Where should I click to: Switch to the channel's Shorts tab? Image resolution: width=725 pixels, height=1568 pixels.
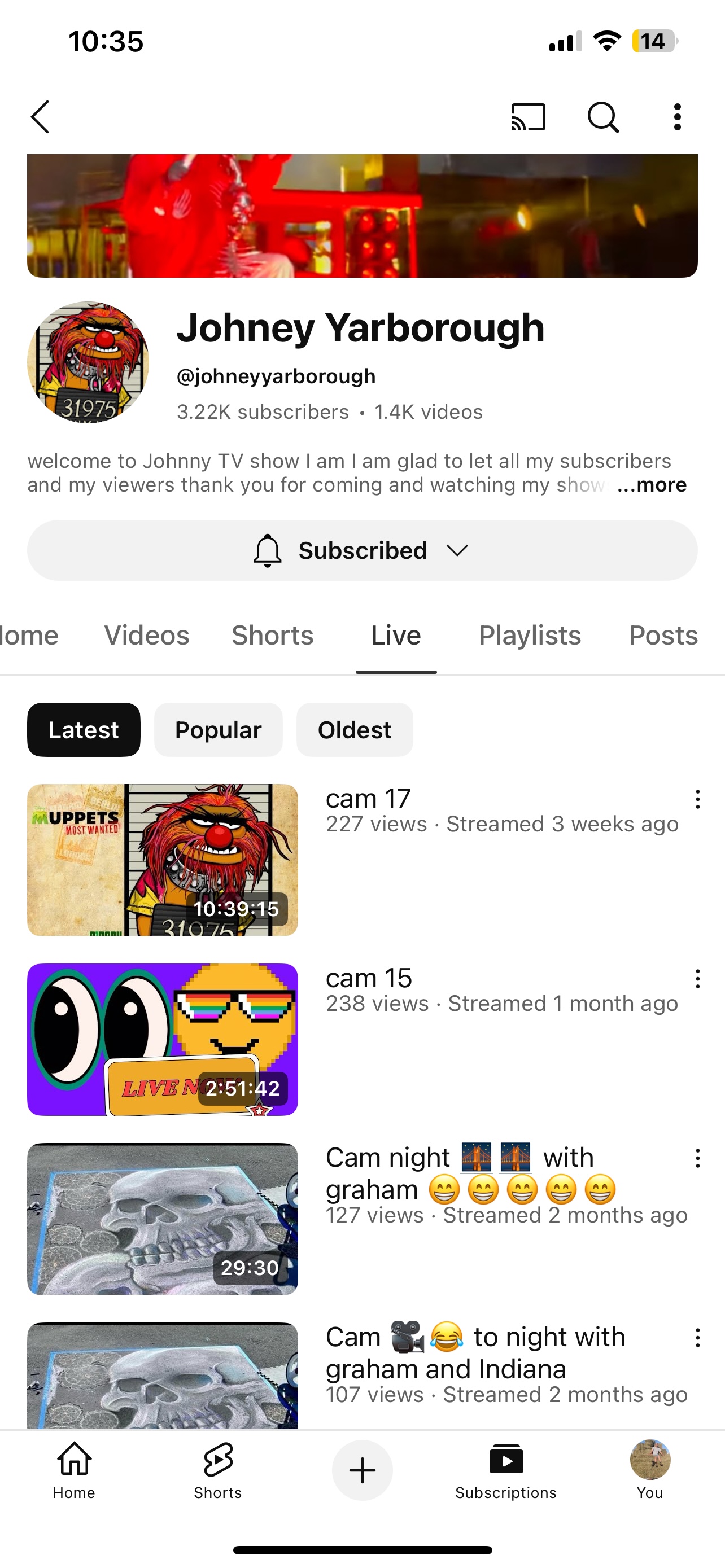272,636
